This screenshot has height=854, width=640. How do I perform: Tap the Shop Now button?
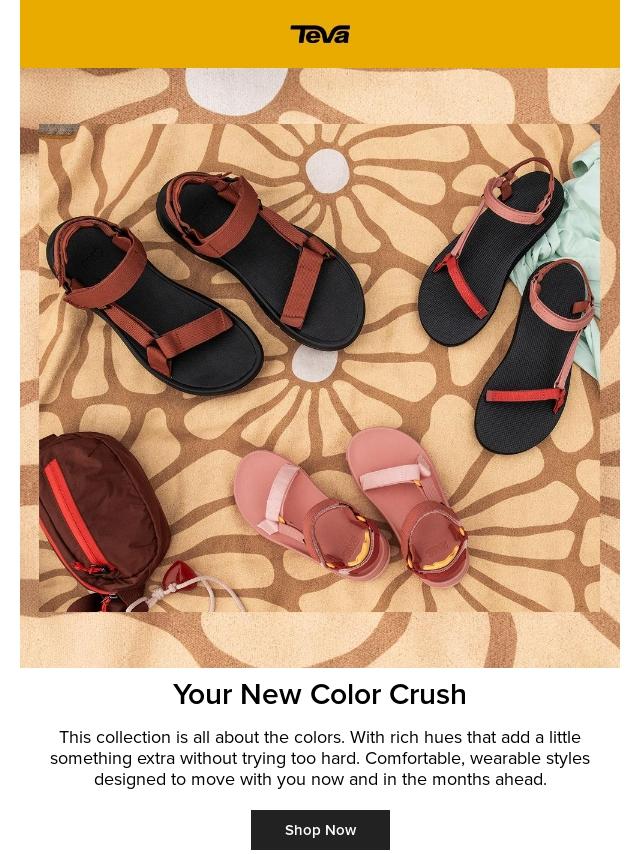[x=320, y=830]
